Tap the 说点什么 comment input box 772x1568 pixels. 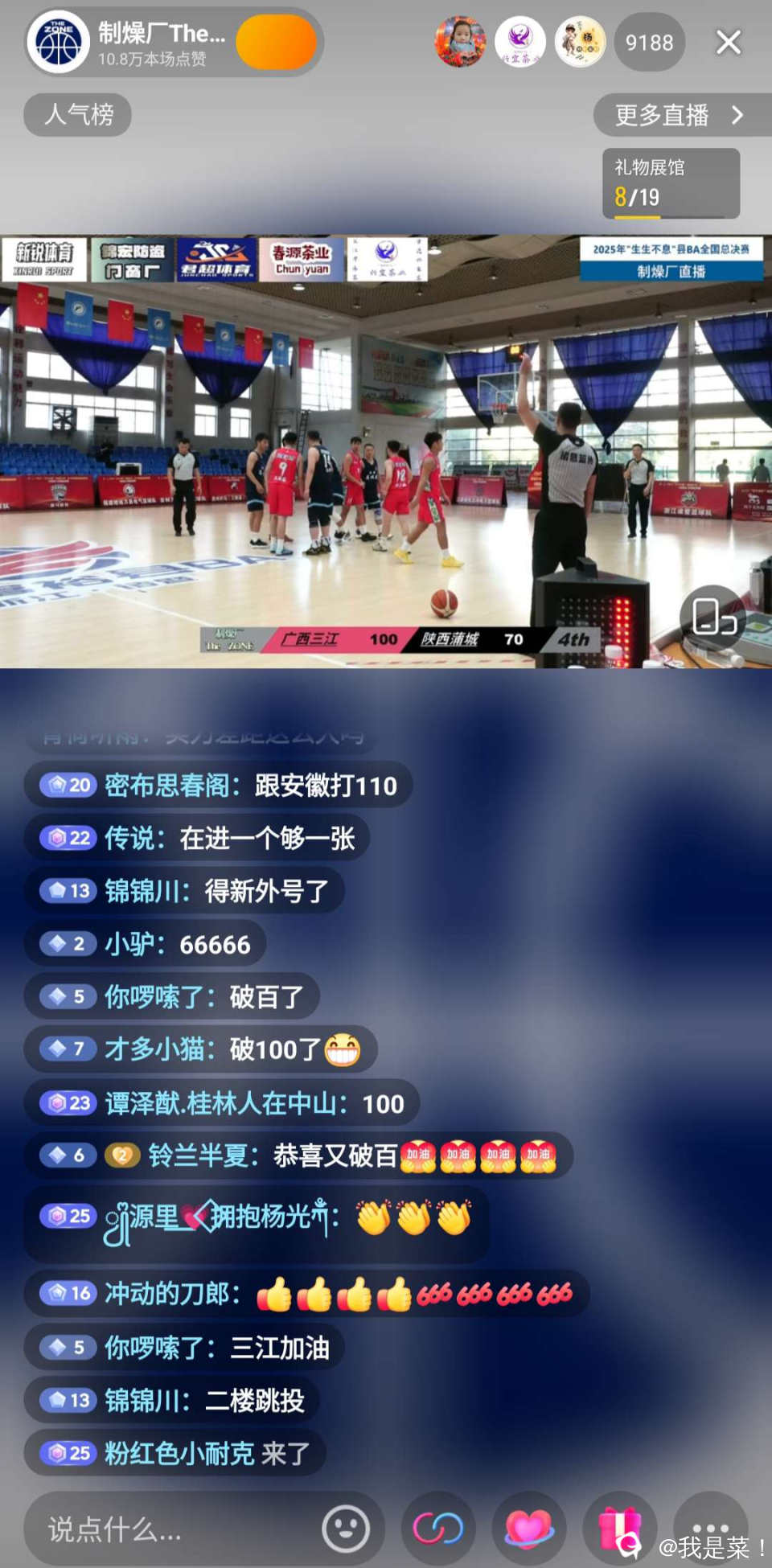tap(169, 1529)
